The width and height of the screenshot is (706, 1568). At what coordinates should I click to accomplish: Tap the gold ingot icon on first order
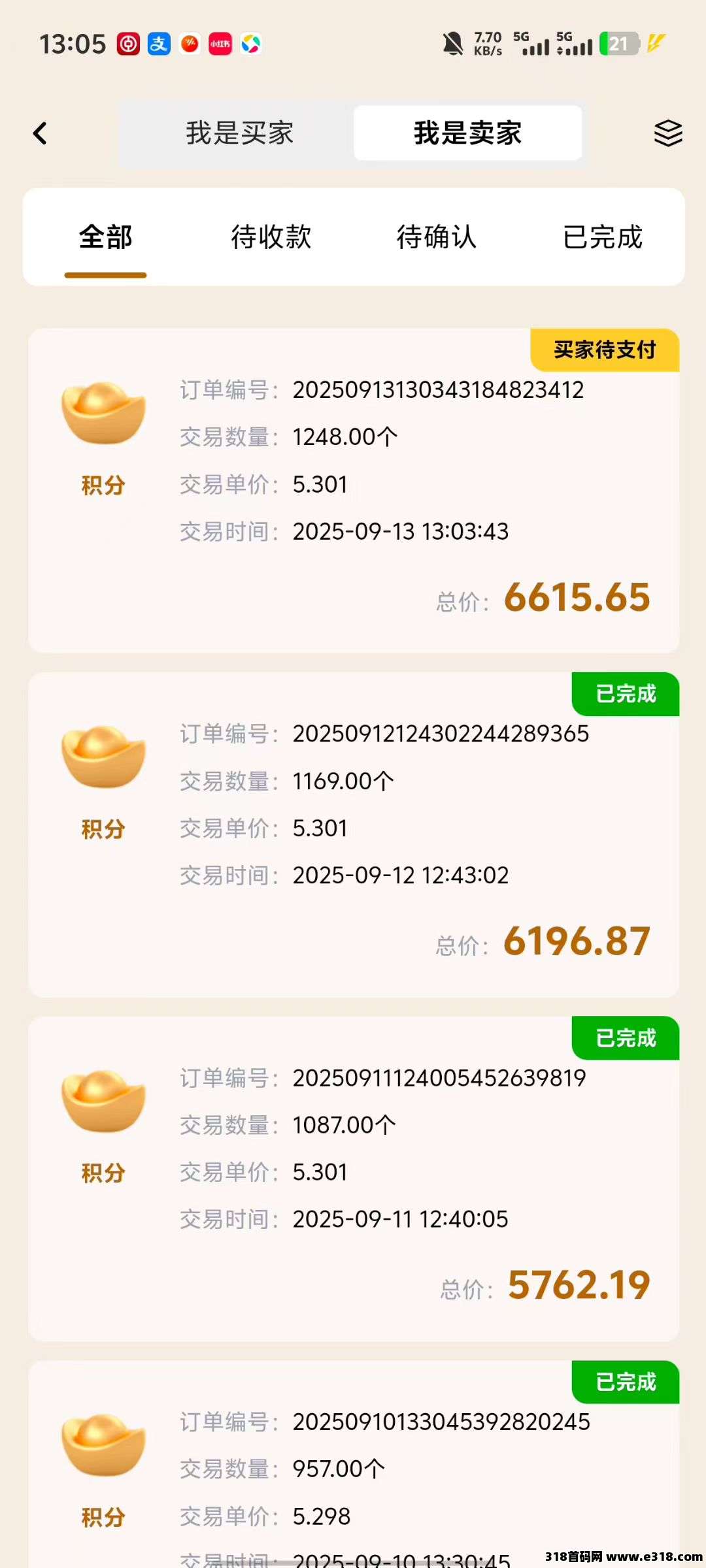pos(103,410)
